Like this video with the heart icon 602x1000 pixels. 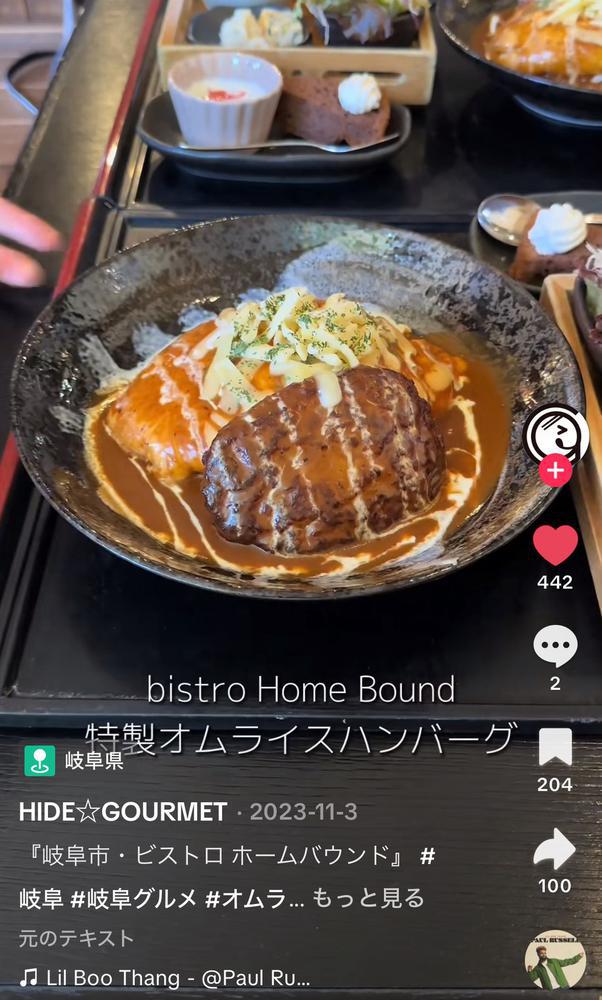point(555,546)
